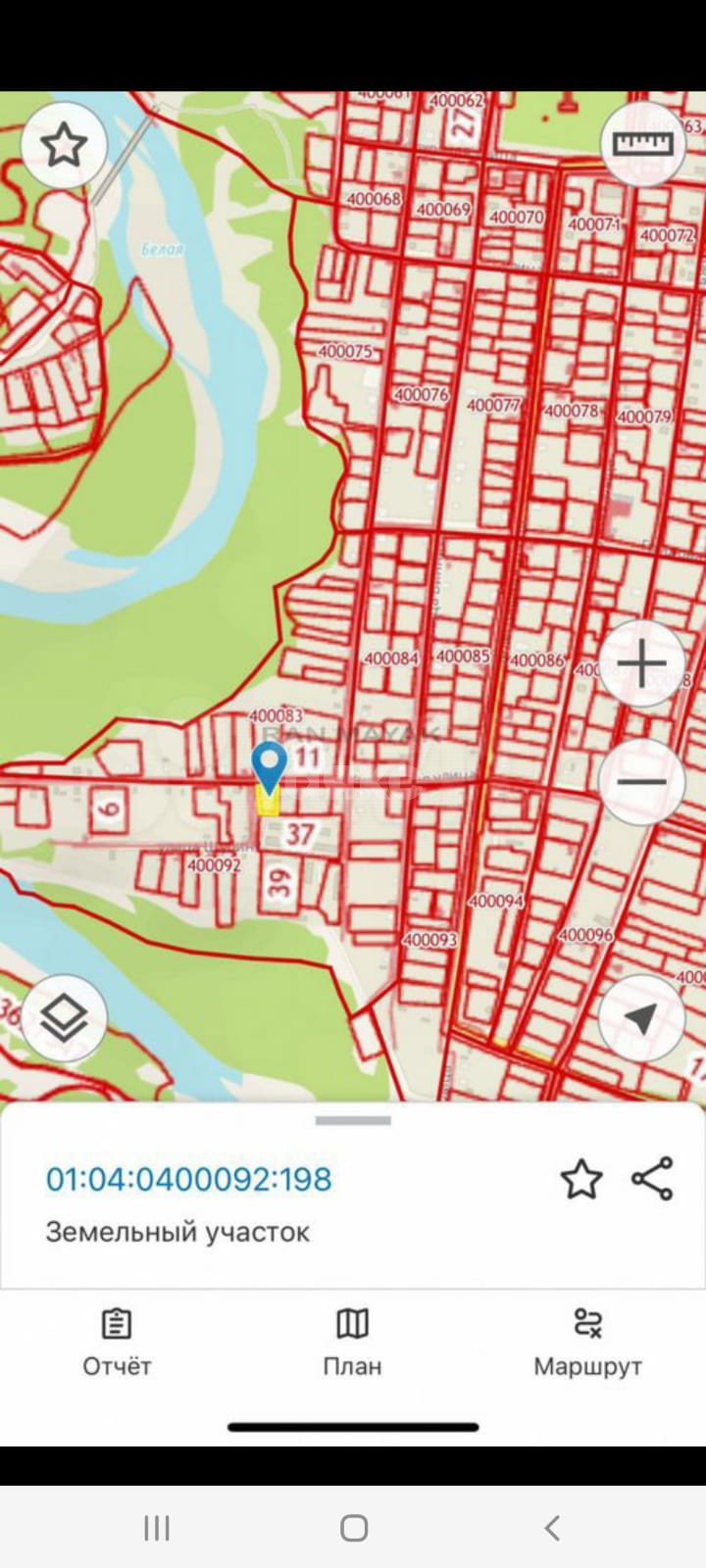
Task: Open the map layers selector
Action: 64,1018
